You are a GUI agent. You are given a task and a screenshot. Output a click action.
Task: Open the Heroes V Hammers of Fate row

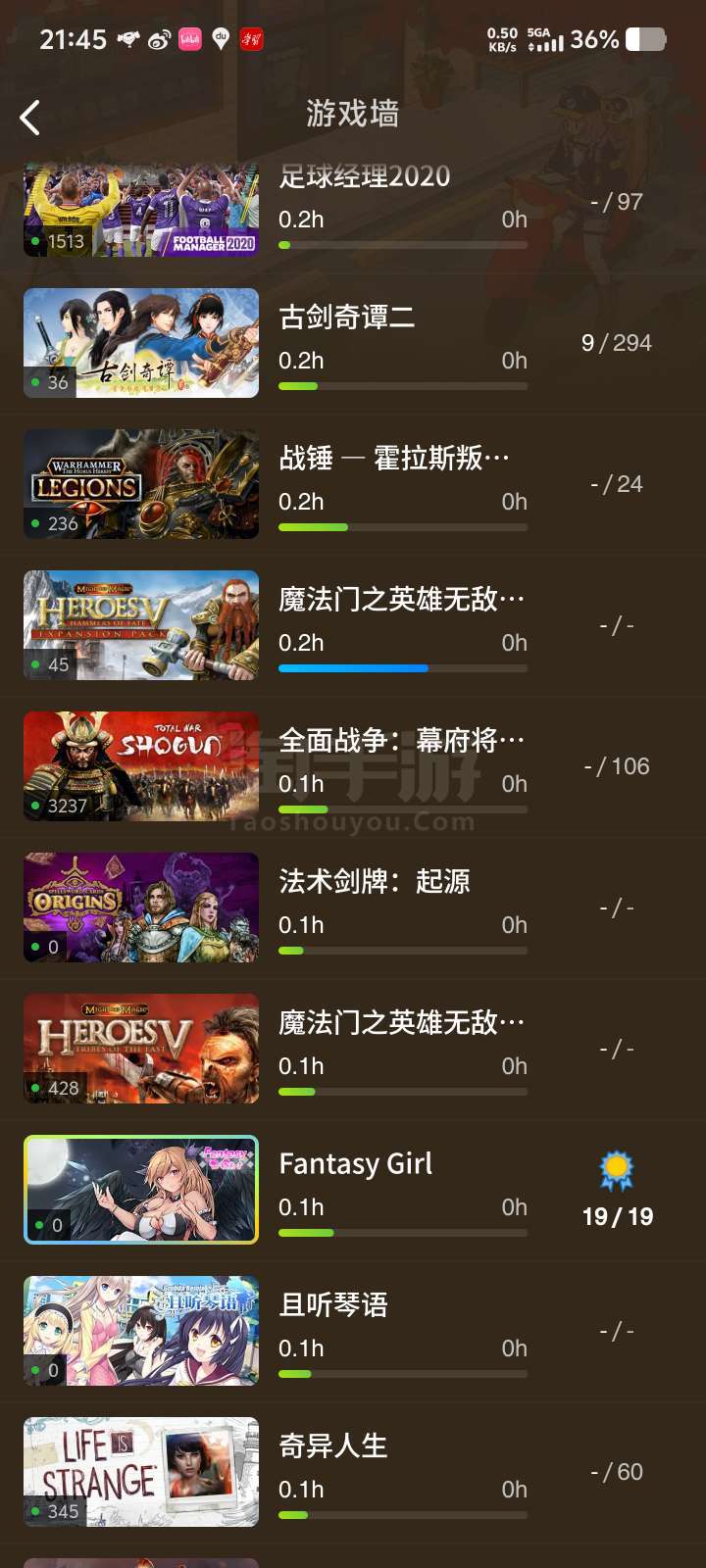[x=353, y=625]
